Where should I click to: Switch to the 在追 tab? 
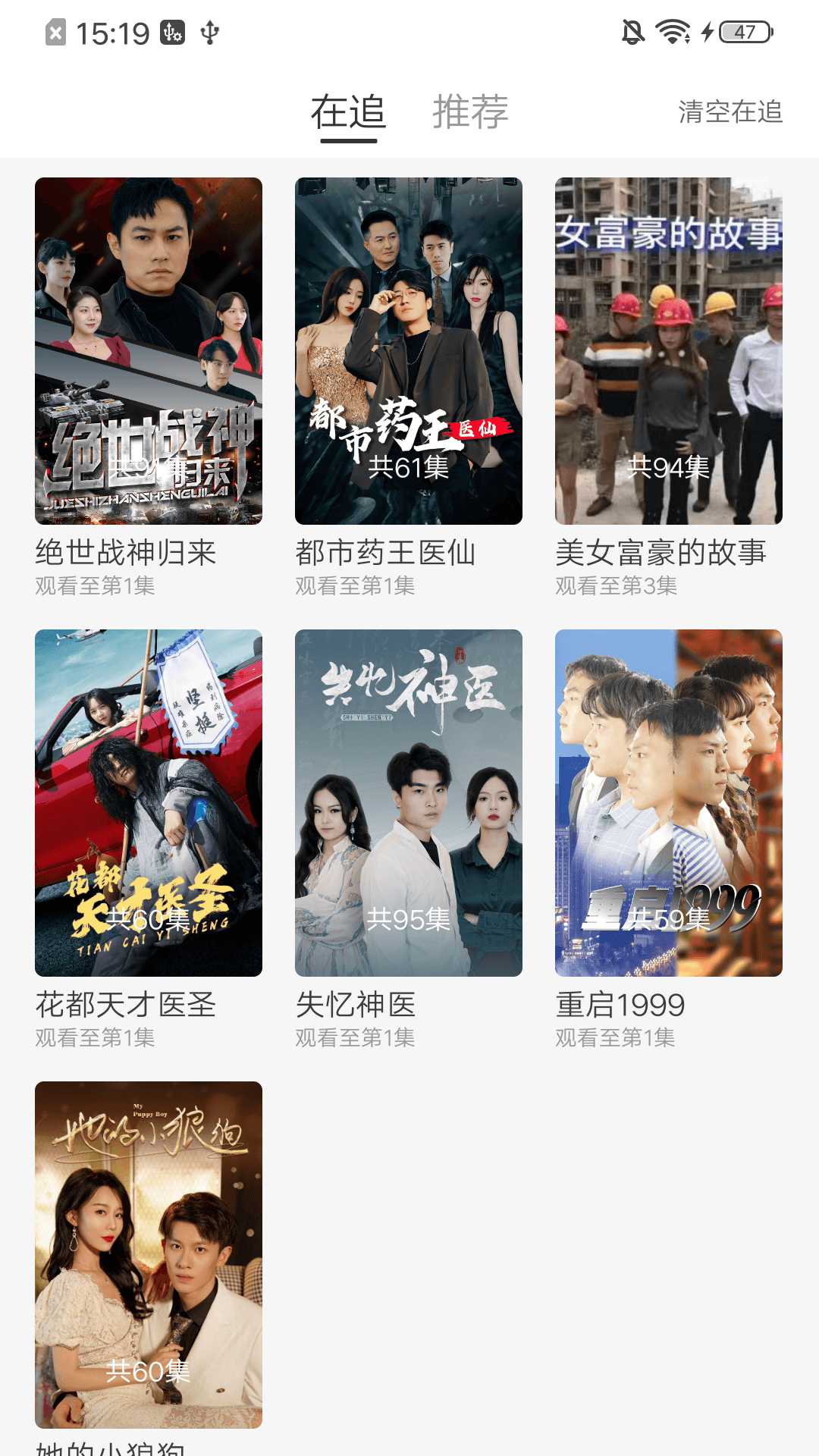click(348, 112)
